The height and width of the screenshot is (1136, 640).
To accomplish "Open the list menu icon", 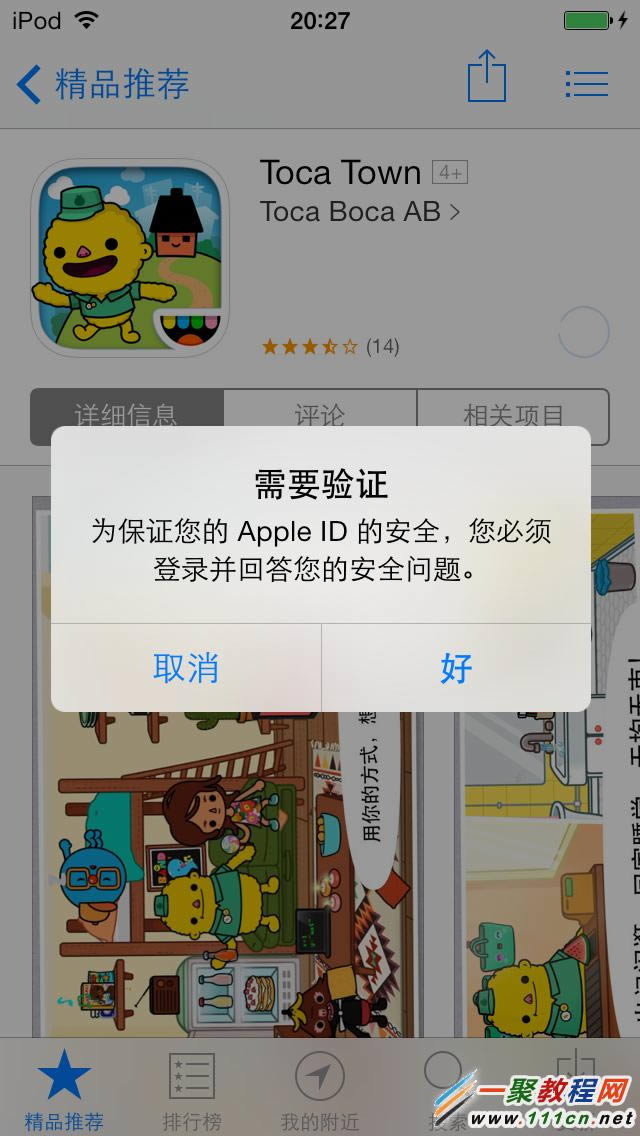I will [x=586, y=83].
